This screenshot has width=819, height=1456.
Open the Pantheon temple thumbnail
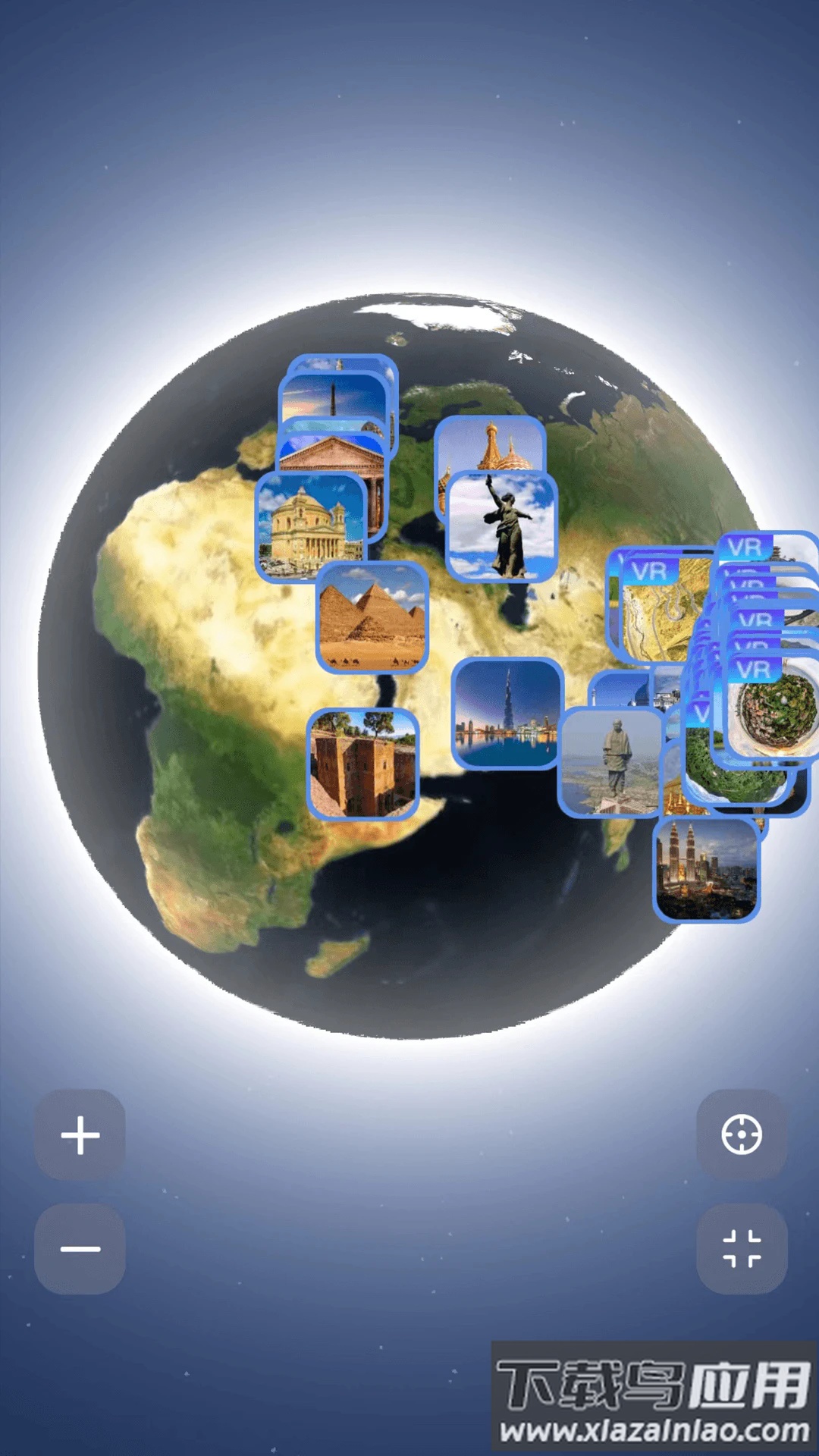click(x=334, y=453)
